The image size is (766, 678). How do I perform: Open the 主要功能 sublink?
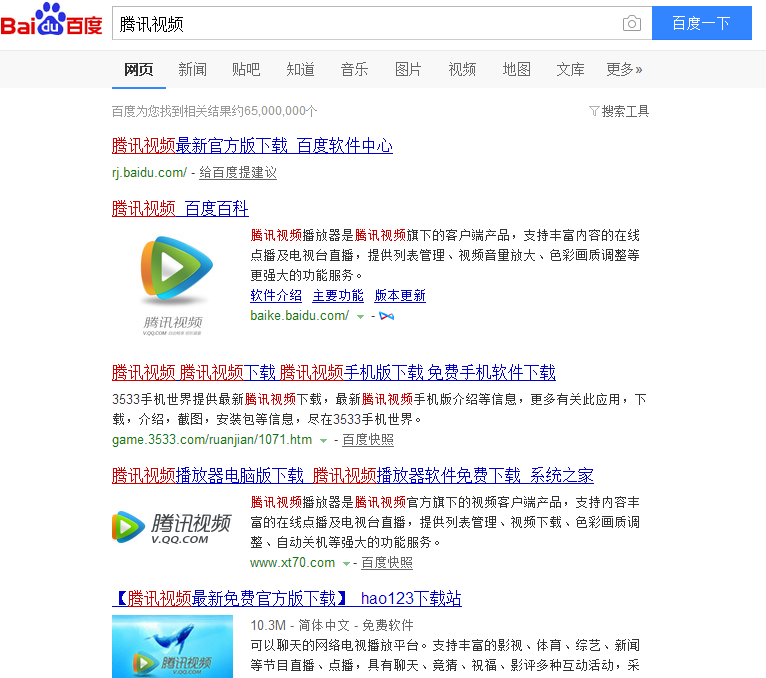click(x=338, y=296)
